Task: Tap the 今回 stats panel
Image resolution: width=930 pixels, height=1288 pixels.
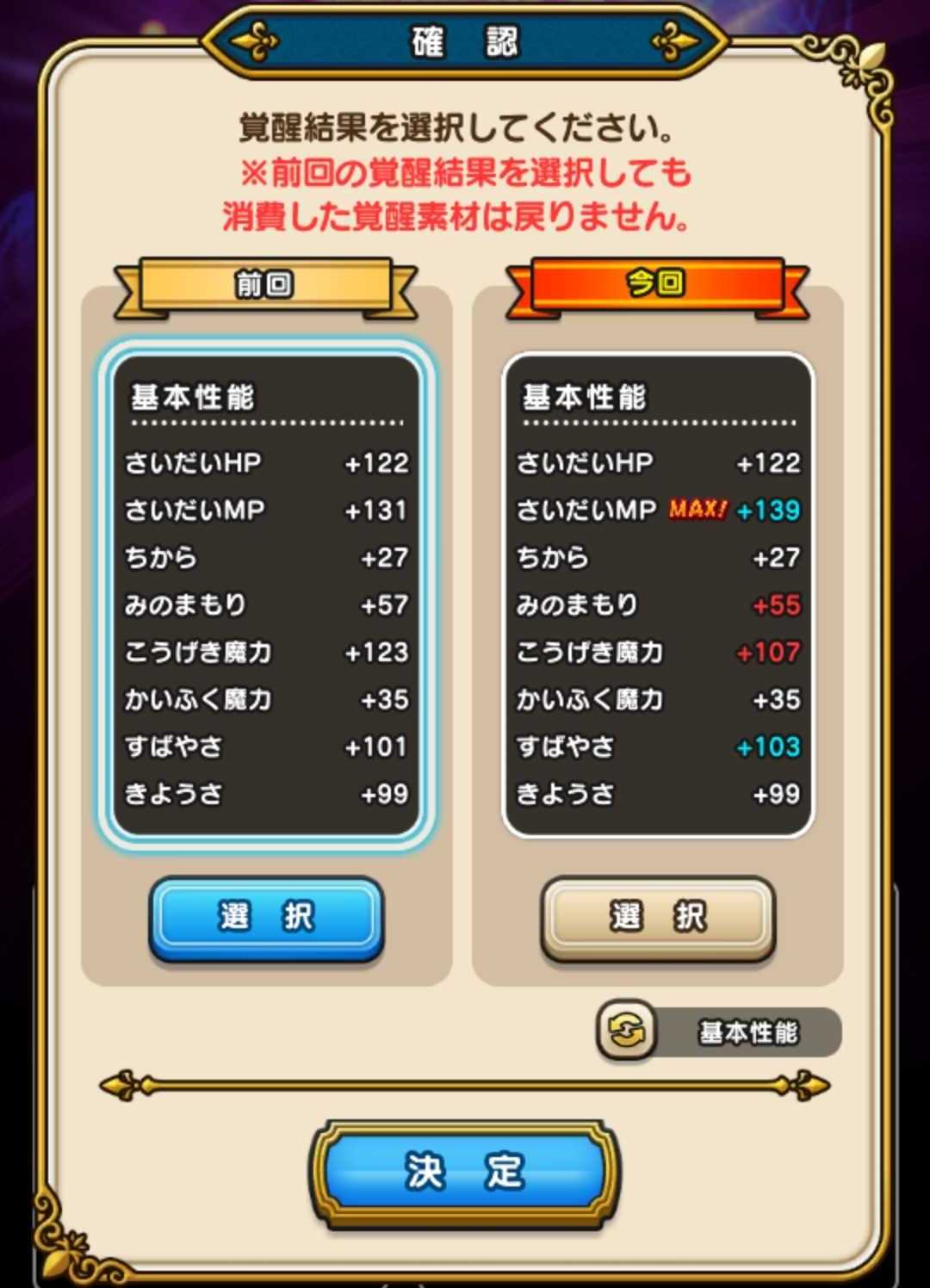Action: click(x=658, y=594)
